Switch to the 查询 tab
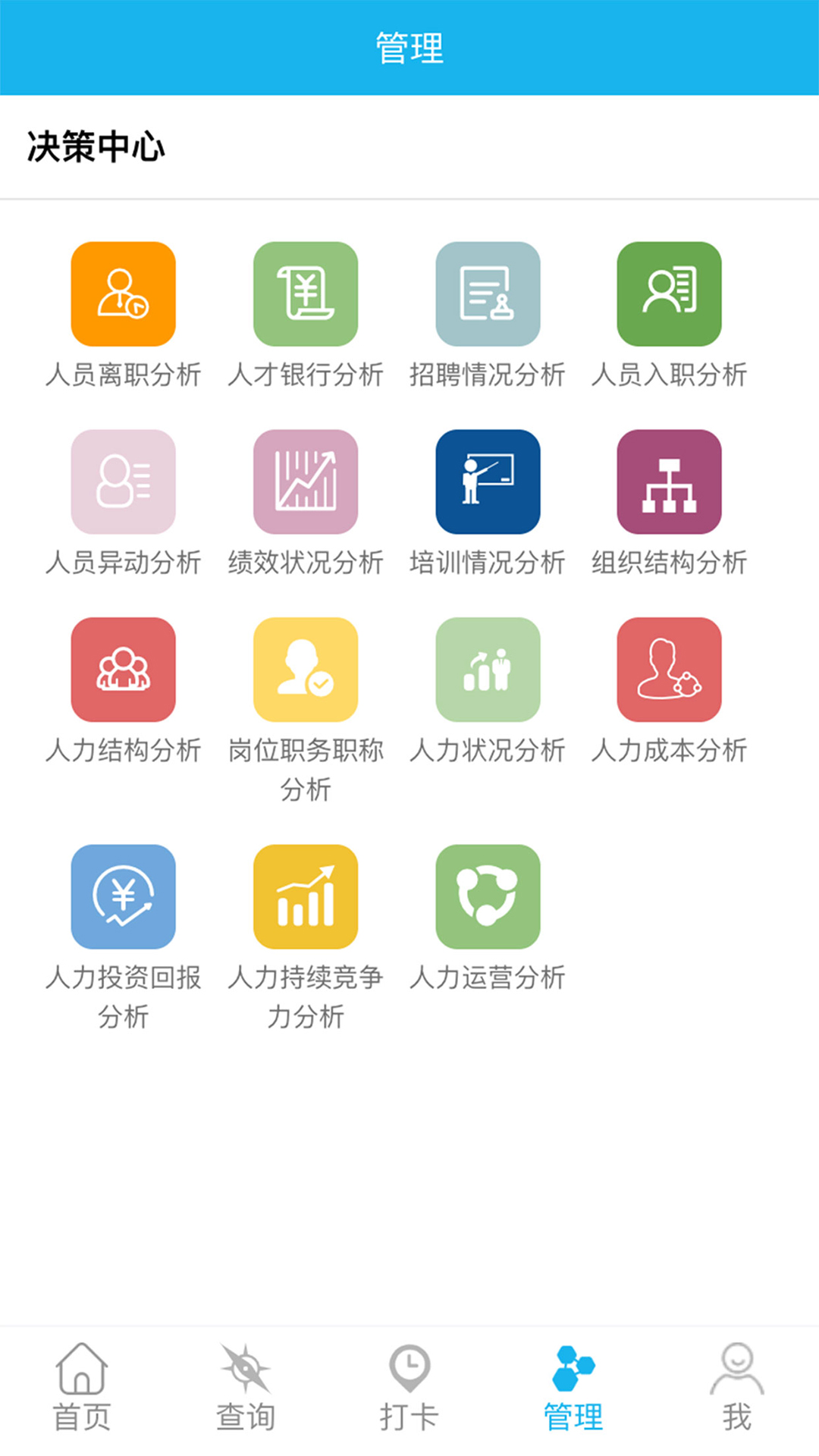819x1456 pixels. click(x=246, y=1387)
